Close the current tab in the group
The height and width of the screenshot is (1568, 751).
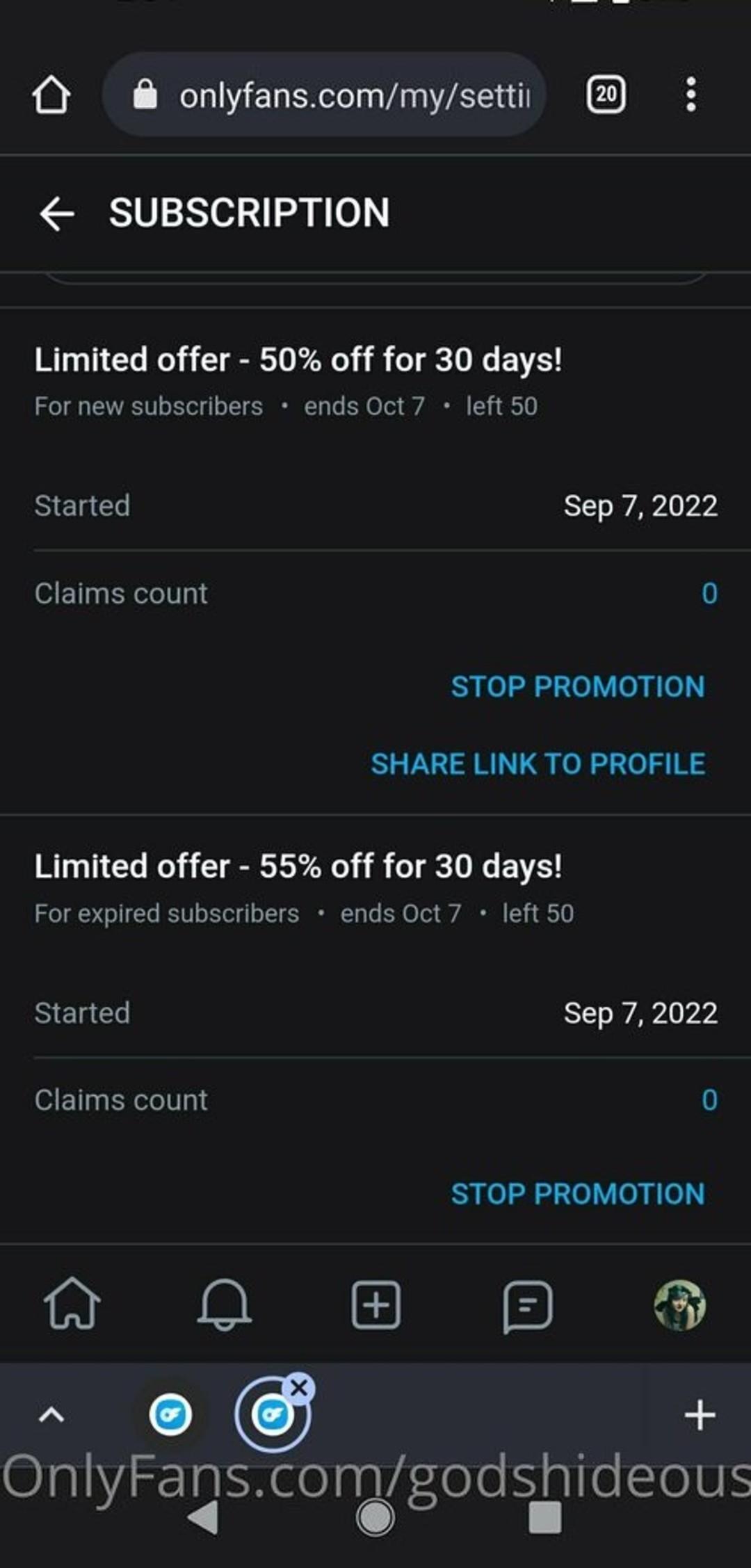point(299,1388)
